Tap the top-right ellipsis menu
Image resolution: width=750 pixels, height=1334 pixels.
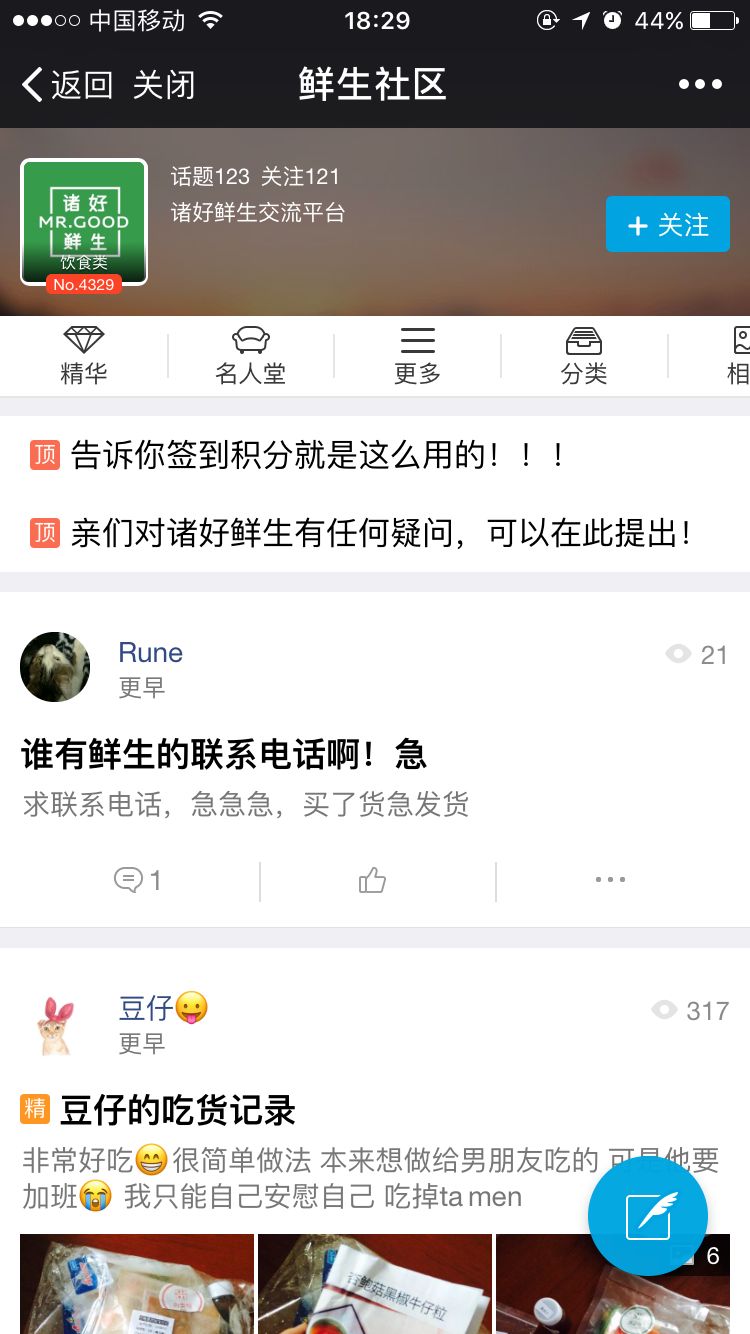(x=699, y=83)
